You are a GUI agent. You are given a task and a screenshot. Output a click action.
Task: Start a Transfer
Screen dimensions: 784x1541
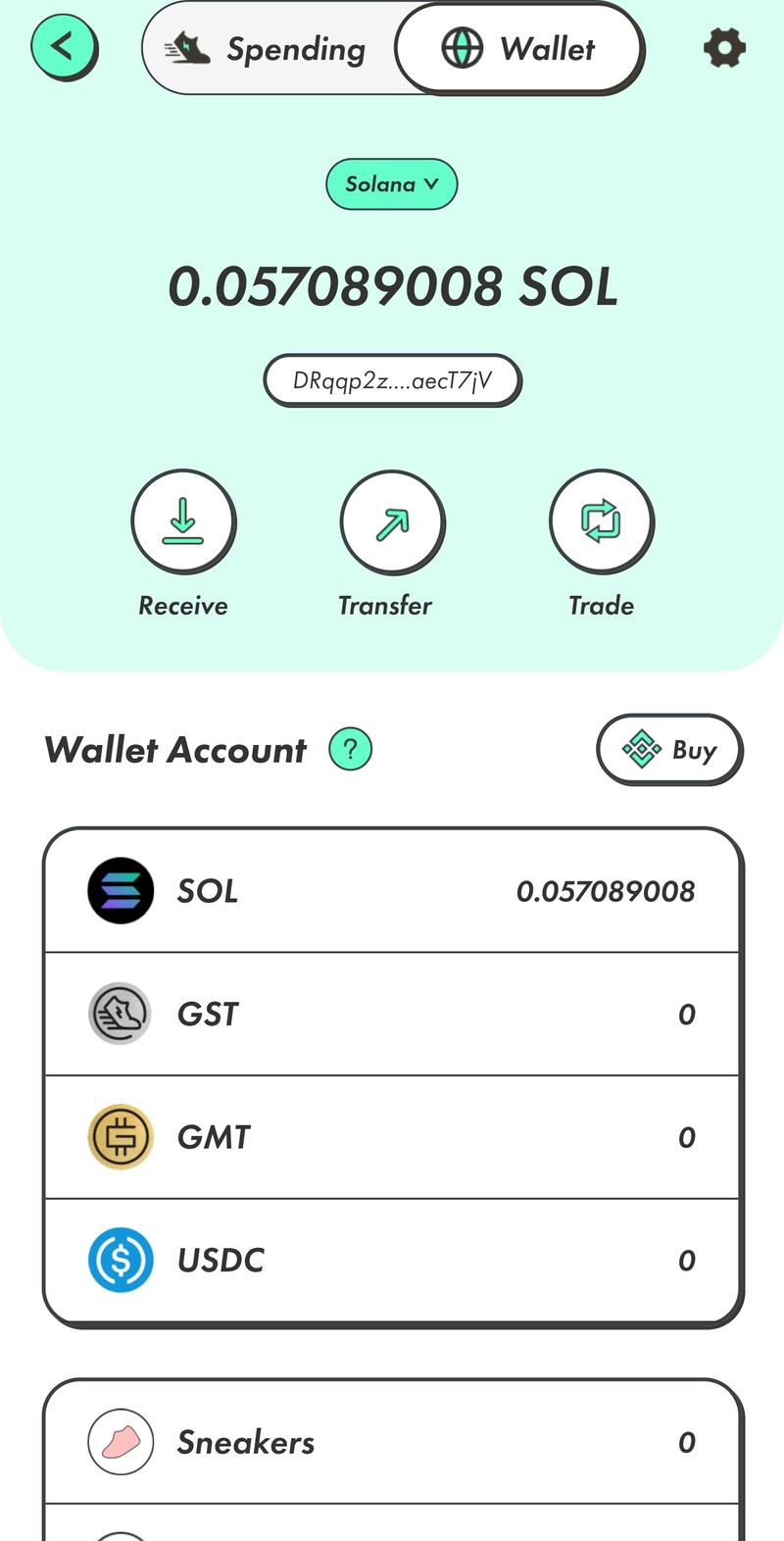[392, 522]
